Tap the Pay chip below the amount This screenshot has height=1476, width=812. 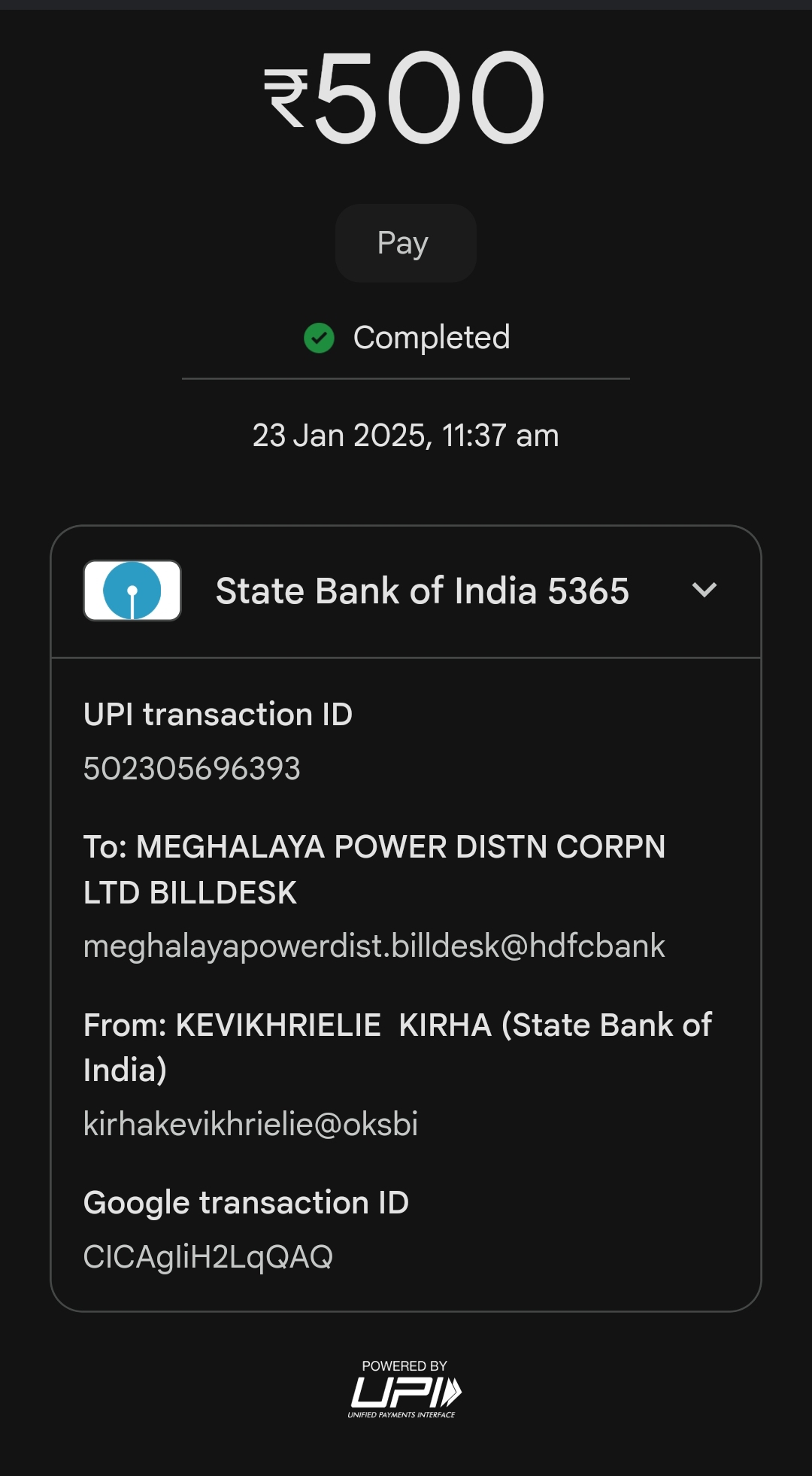click(x=405, y=243)
